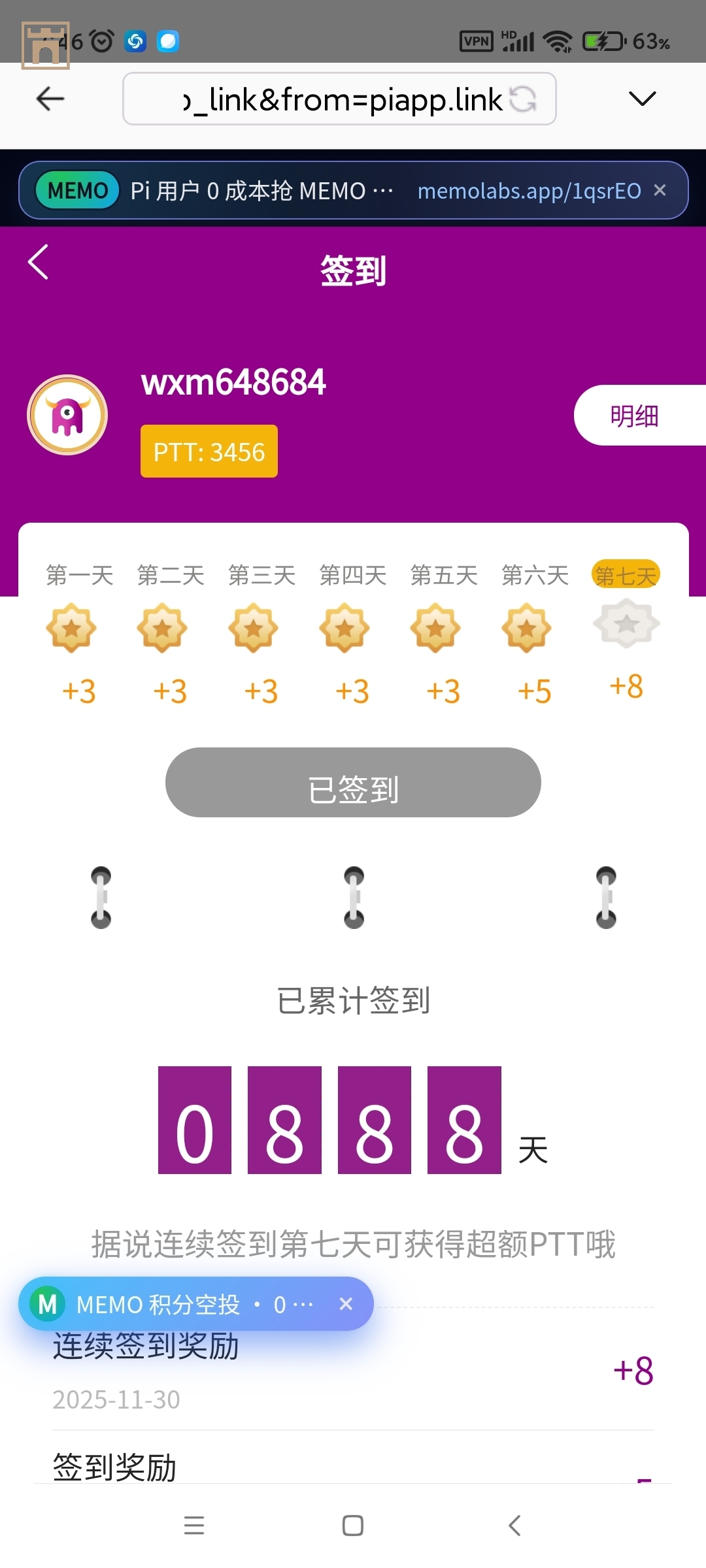706x1568 pixels.
Task: Select the highlighted 第七天 day label
Action: [625, 574]
